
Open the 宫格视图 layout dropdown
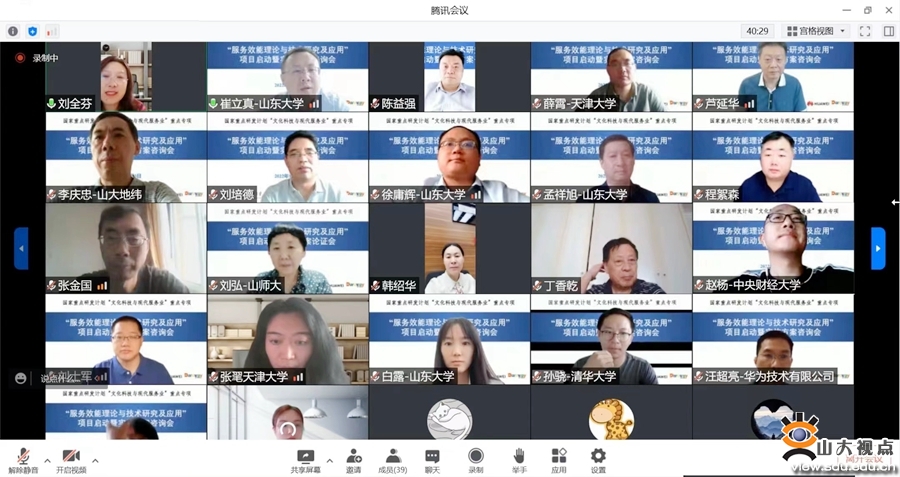[x=816, y=31]
